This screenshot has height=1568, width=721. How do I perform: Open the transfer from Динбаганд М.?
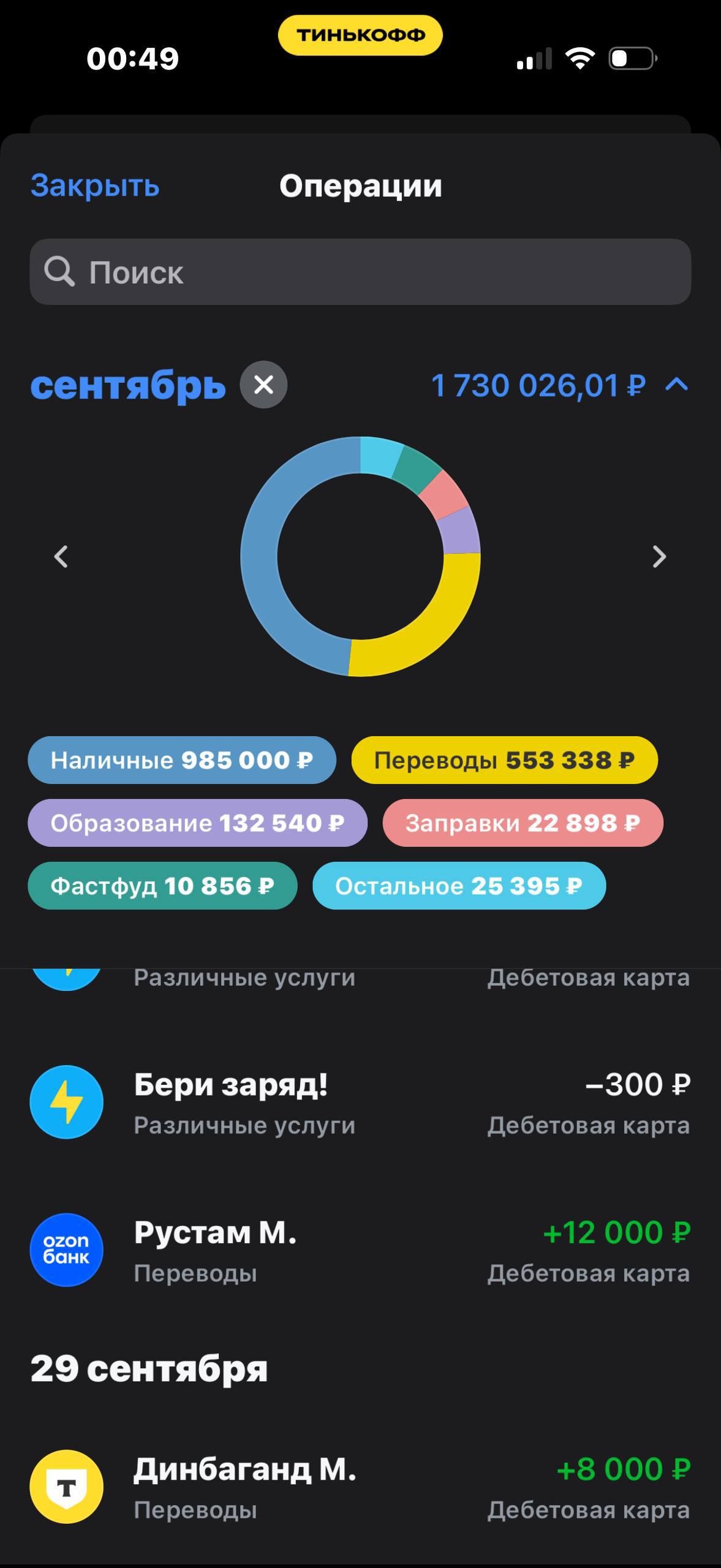point(360,1487)
